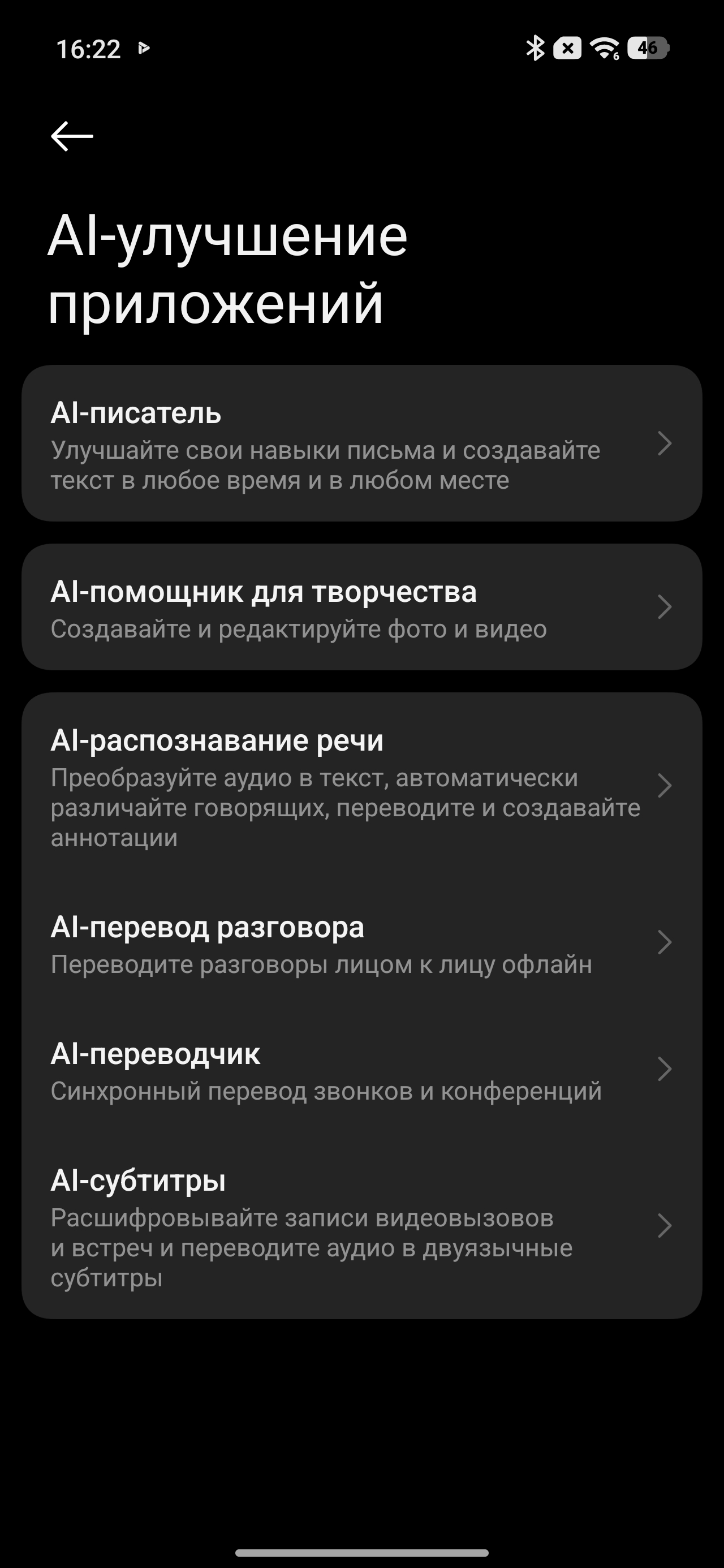Tap the AI-переводчик row
Screen dimensions: 724x1568
361,1070
